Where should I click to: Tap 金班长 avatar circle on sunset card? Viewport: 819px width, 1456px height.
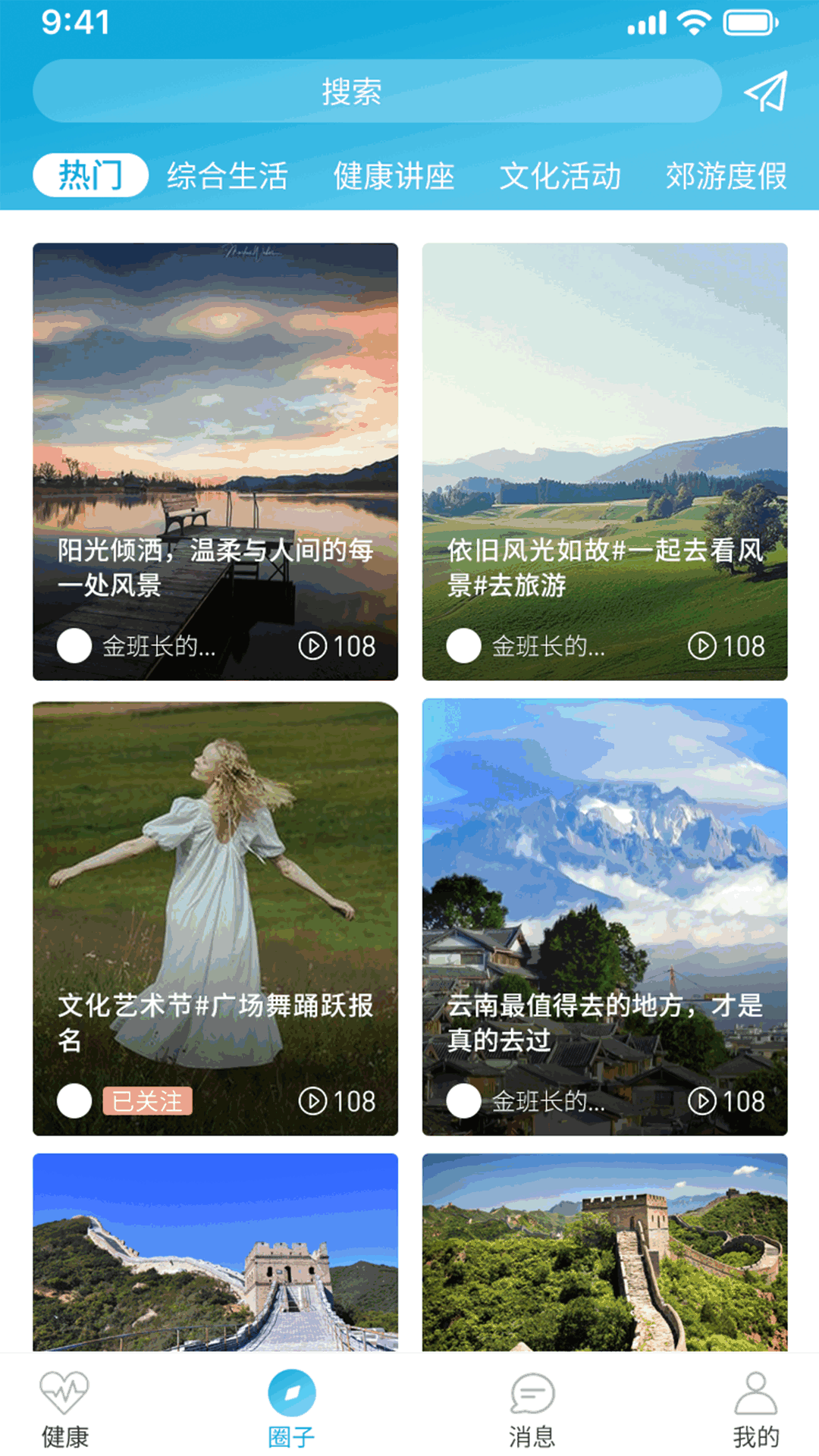pyautogui.click(x=74, y=647)
